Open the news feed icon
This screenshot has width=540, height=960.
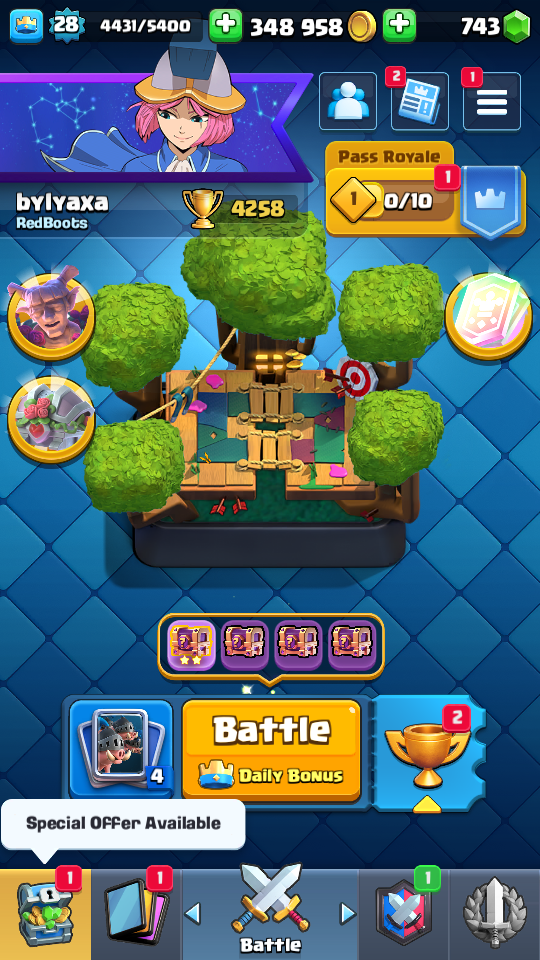pos(420,101)
